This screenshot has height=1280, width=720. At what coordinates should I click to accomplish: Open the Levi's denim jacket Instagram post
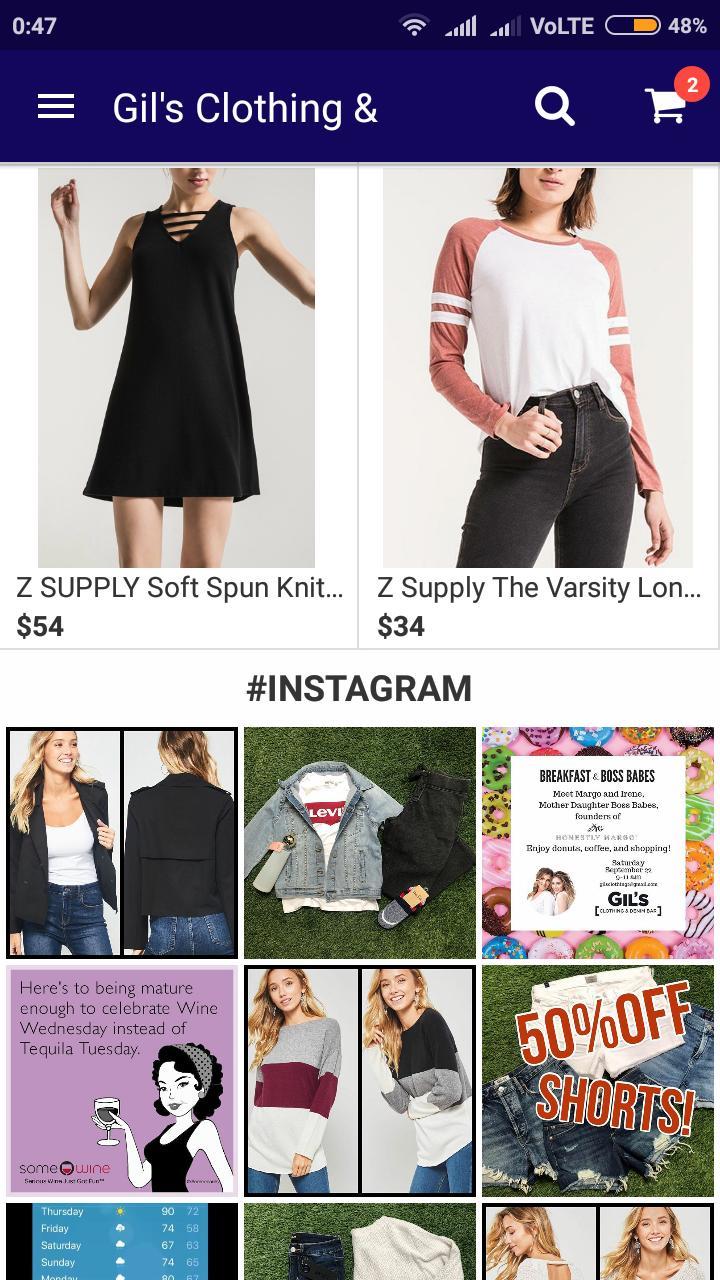click(360, 843)
